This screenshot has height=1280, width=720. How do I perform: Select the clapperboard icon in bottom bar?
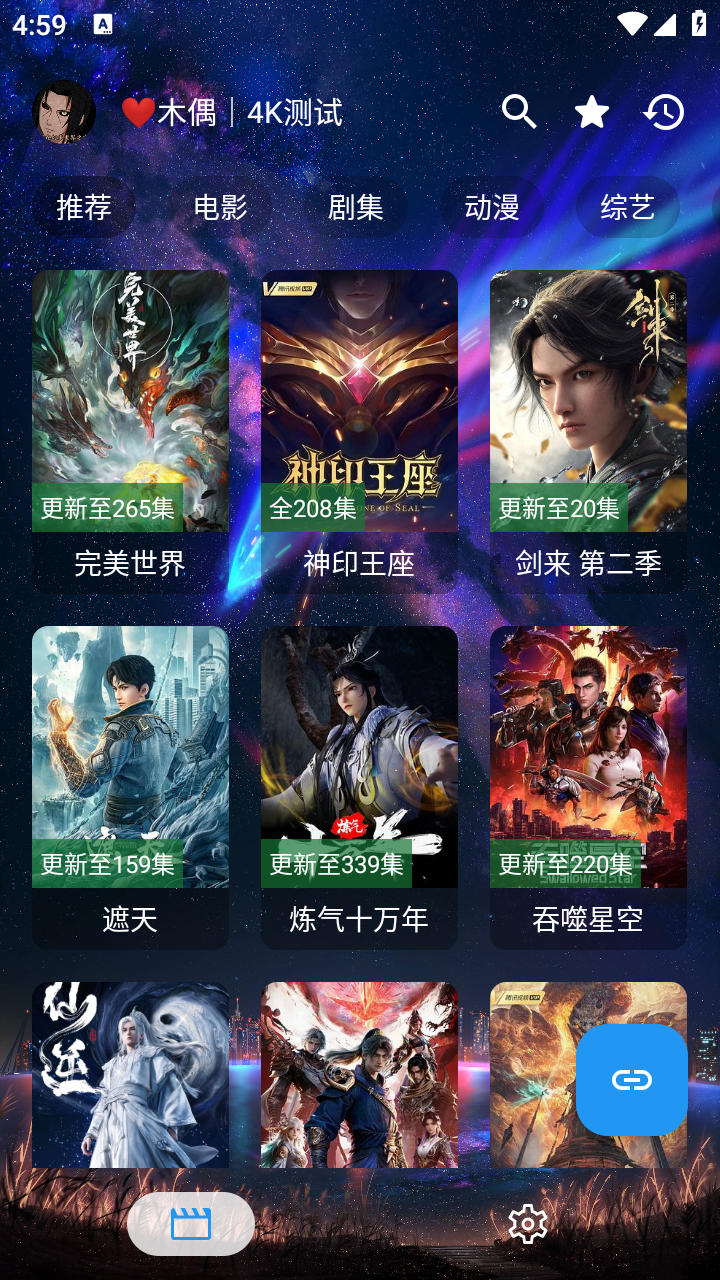190,1222
